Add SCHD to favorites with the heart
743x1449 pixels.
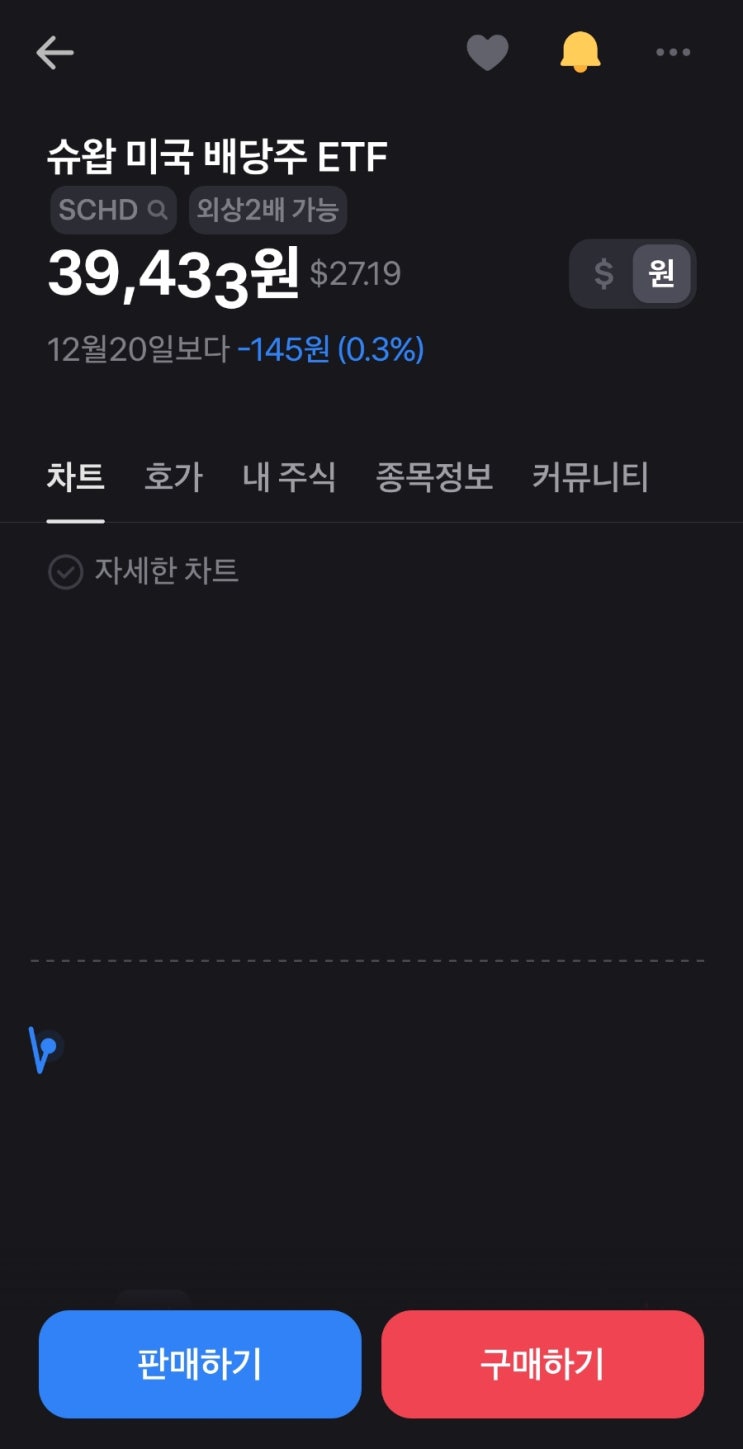(x=488, y=53)
